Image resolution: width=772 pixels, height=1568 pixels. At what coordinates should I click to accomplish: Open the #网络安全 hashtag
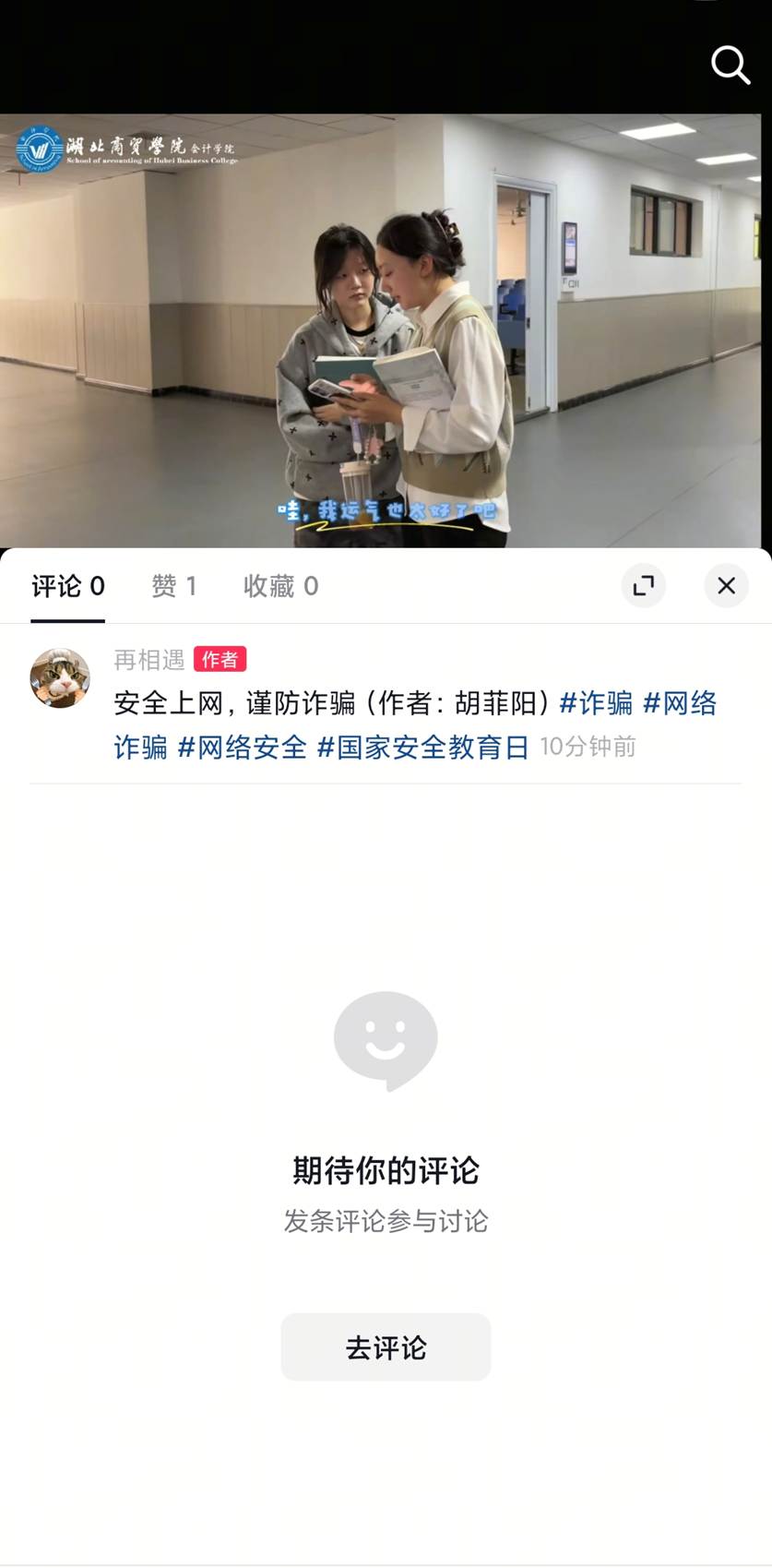[x=242, y=747]
